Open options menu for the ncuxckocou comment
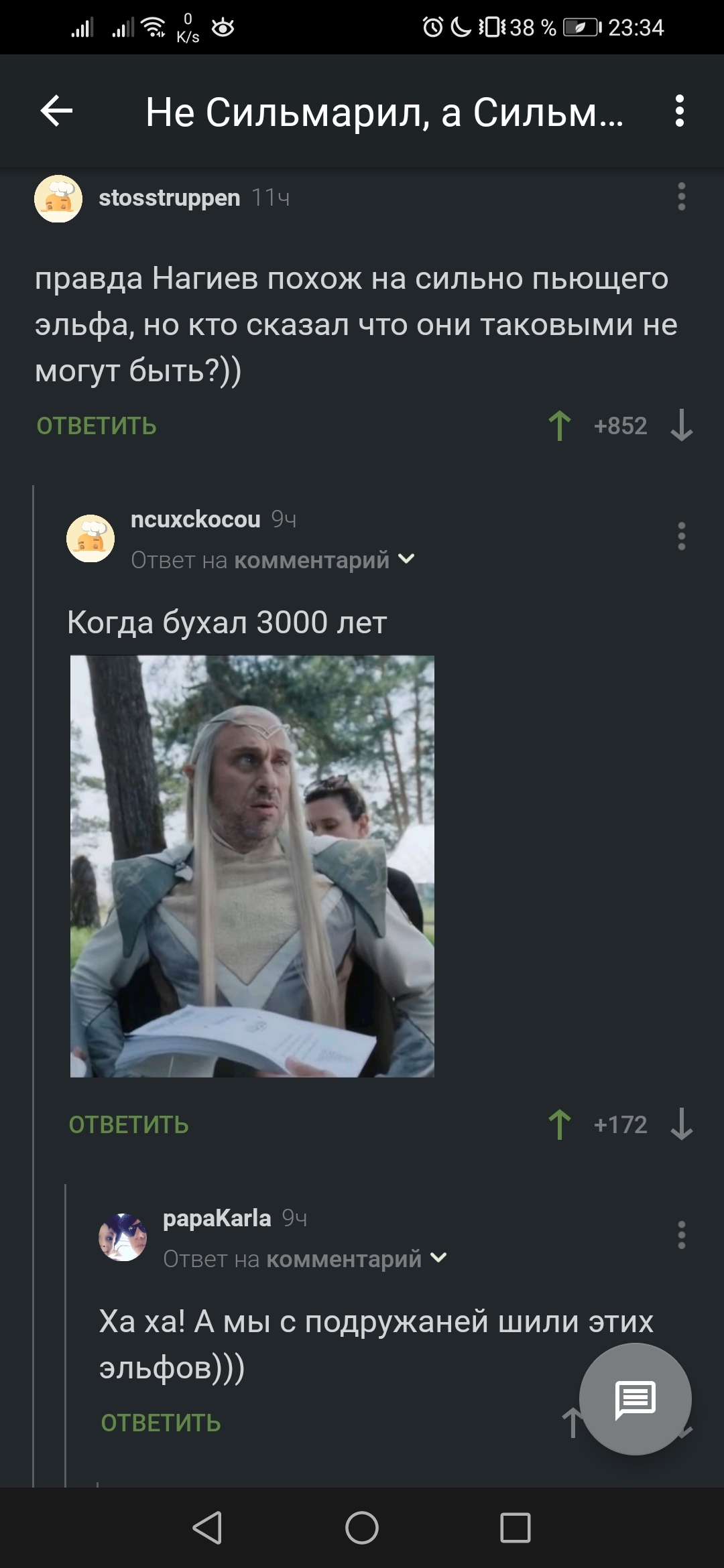 (x=681, y=536)
